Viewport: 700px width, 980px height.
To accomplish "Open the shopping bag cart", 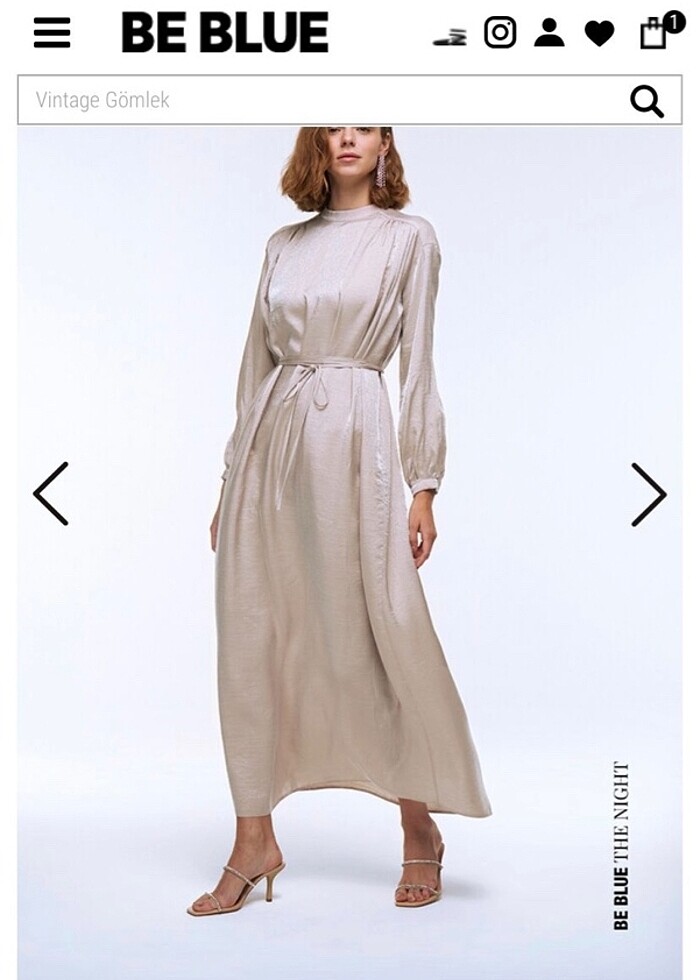I will (x=655, y=33).
